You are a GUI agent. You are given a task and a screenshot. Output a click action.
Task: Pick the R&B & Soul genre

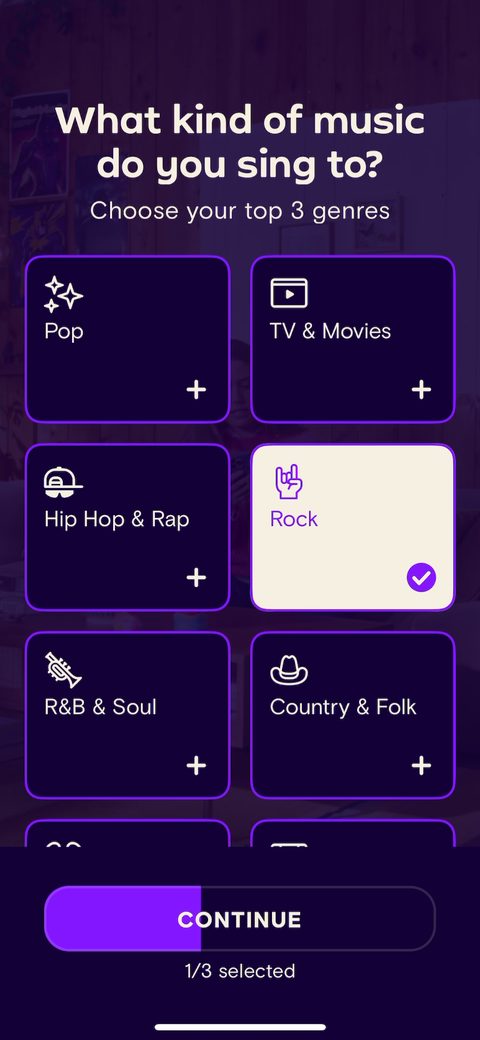(x=127, y=715)
